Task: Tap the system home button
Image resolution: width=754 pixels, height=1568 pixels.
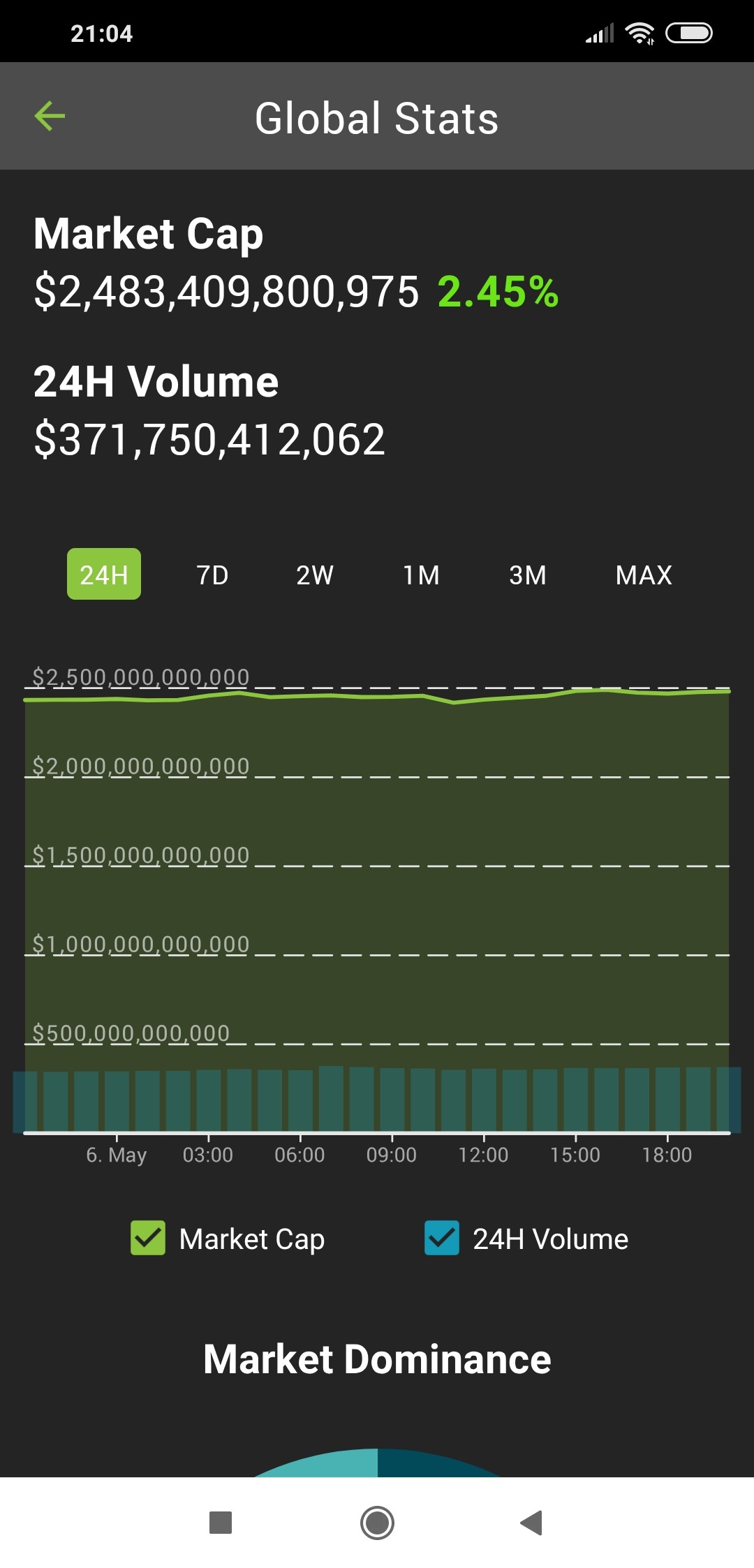Action: point(377,1523)
